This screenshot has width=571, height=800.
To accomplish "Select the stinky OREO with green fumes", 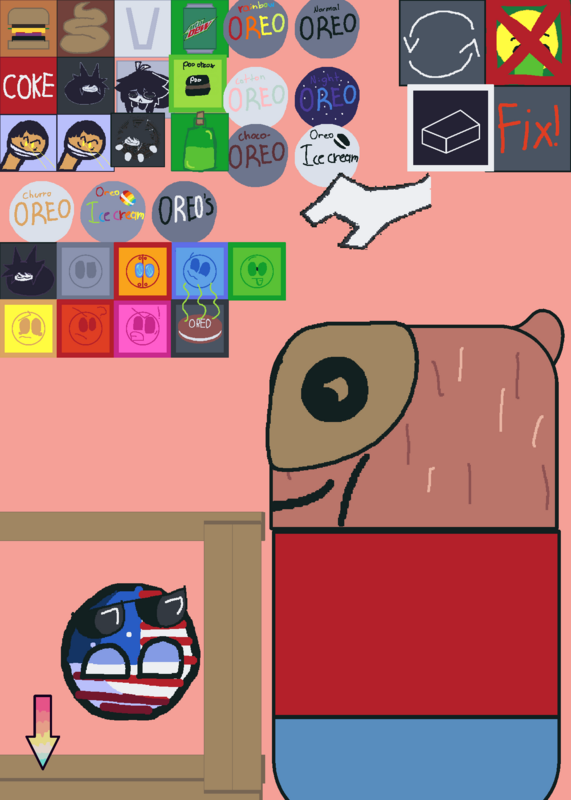I will tap(200, 328).
